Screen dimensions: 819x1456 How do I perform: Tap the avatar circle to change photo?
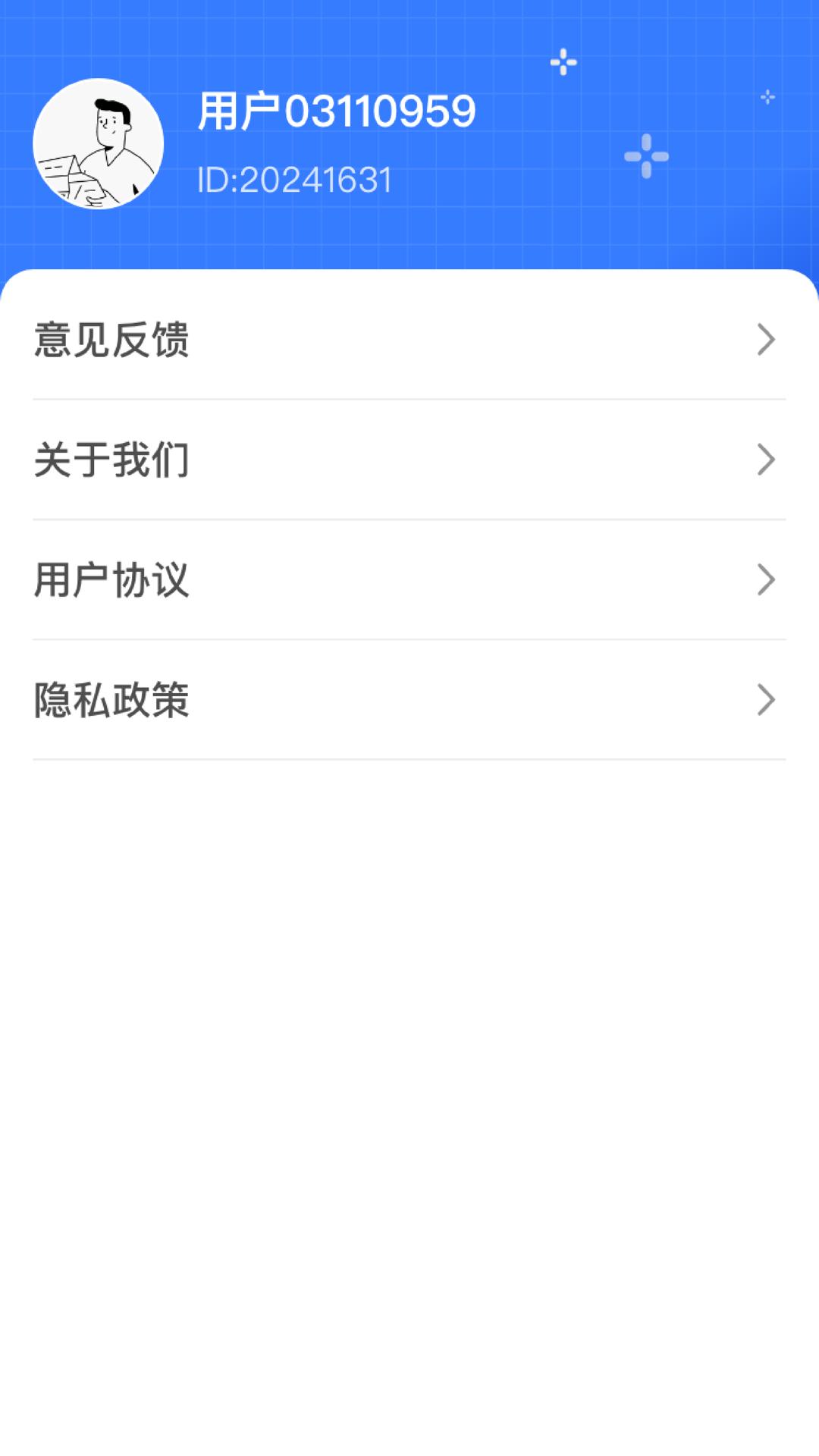point(97,143)
